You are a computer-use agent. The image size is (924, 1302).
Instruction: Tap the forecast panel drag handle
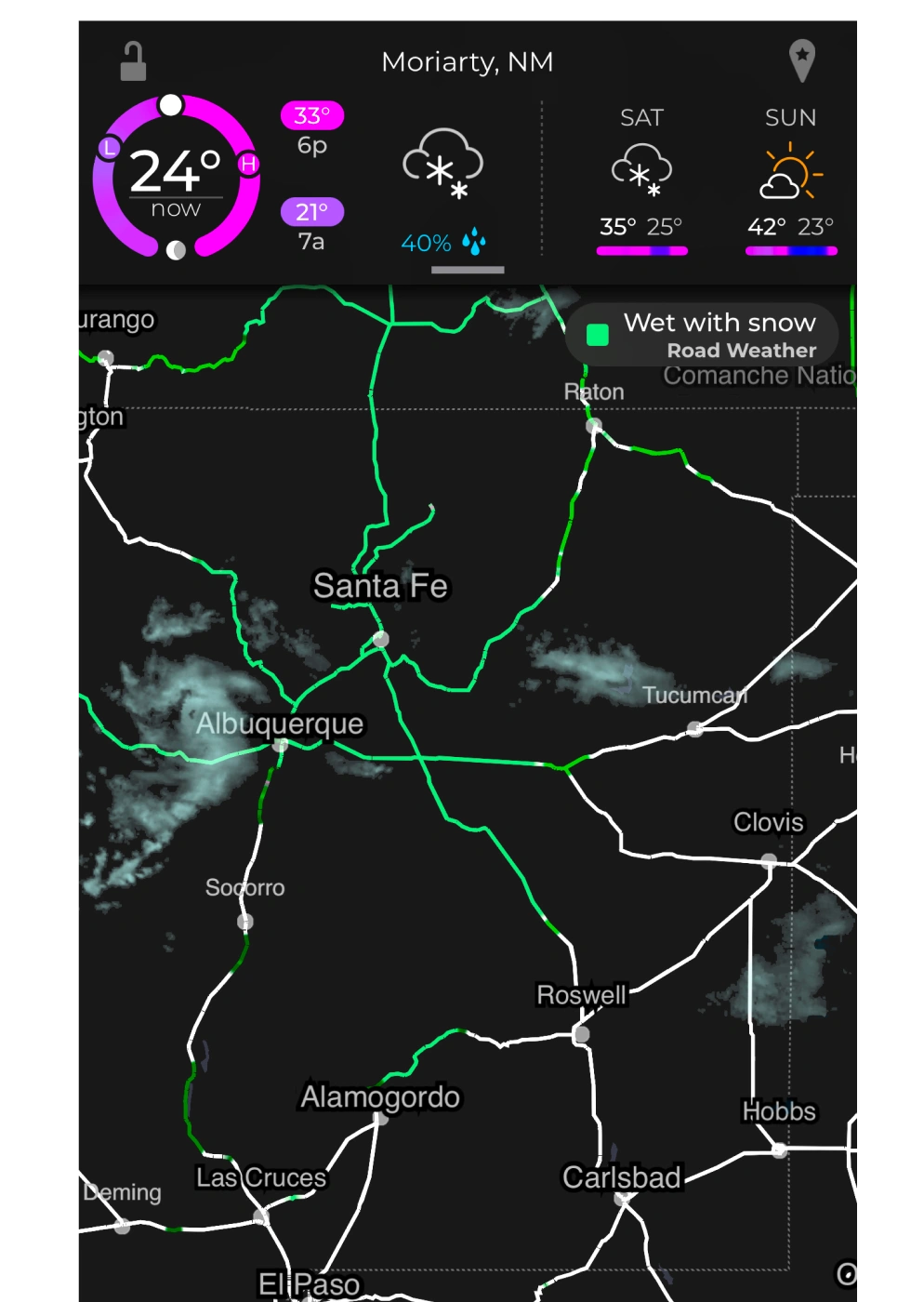pos(468,271)
